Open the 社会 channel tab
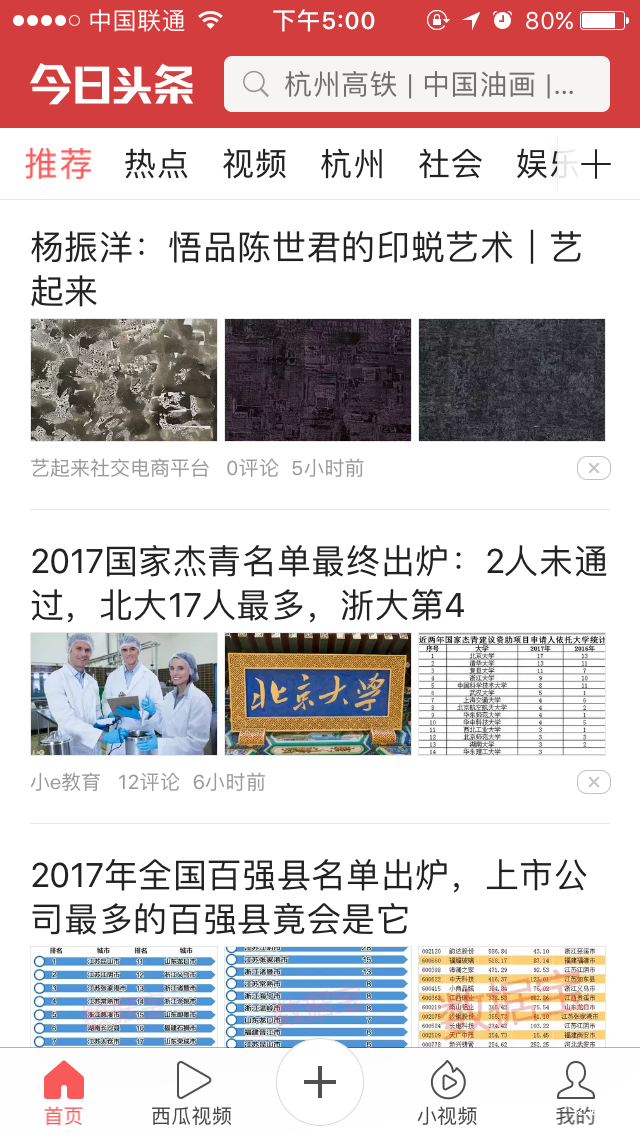The width and height of the screenshot is (640, 1136). coord(450,164)
